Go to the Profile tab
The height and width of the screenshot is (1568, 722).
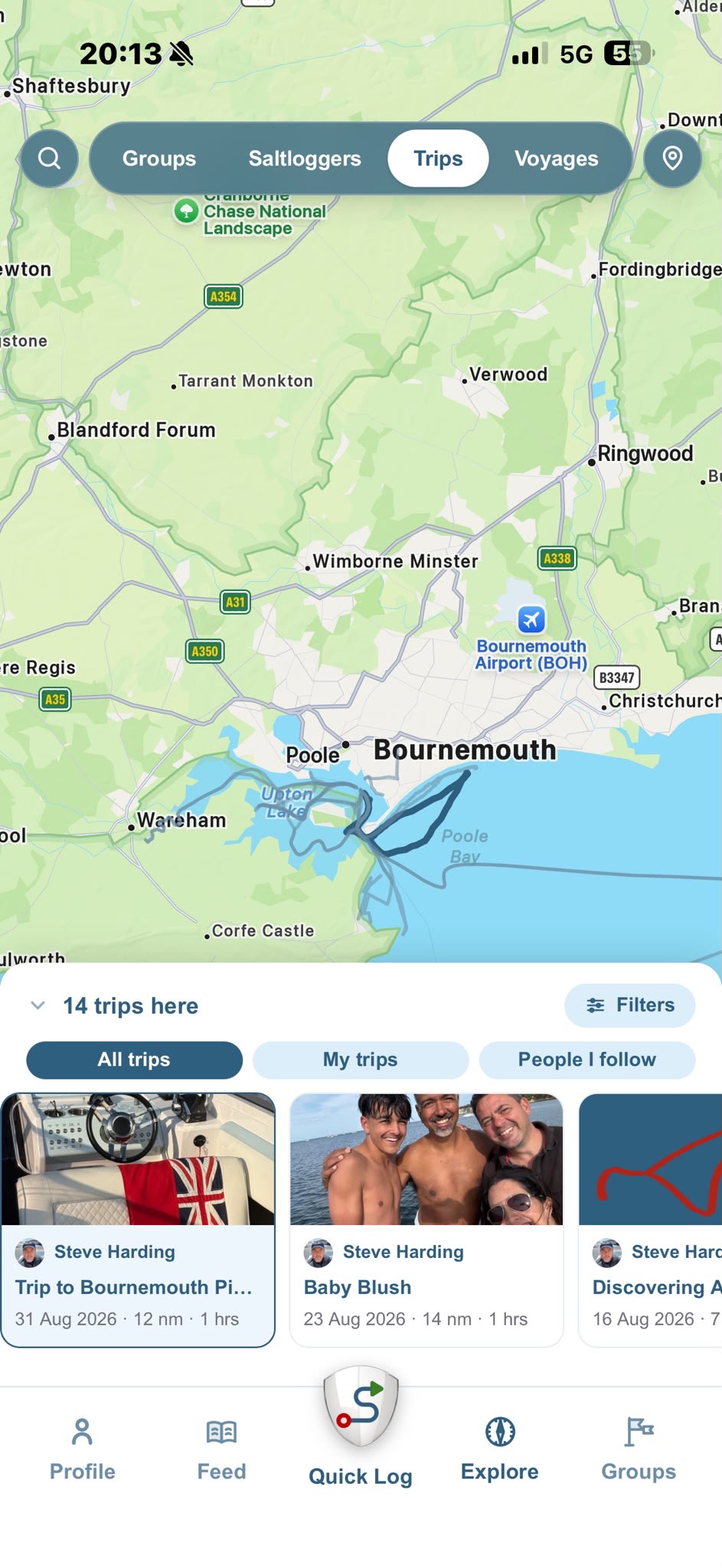[x=82, y=1449]
